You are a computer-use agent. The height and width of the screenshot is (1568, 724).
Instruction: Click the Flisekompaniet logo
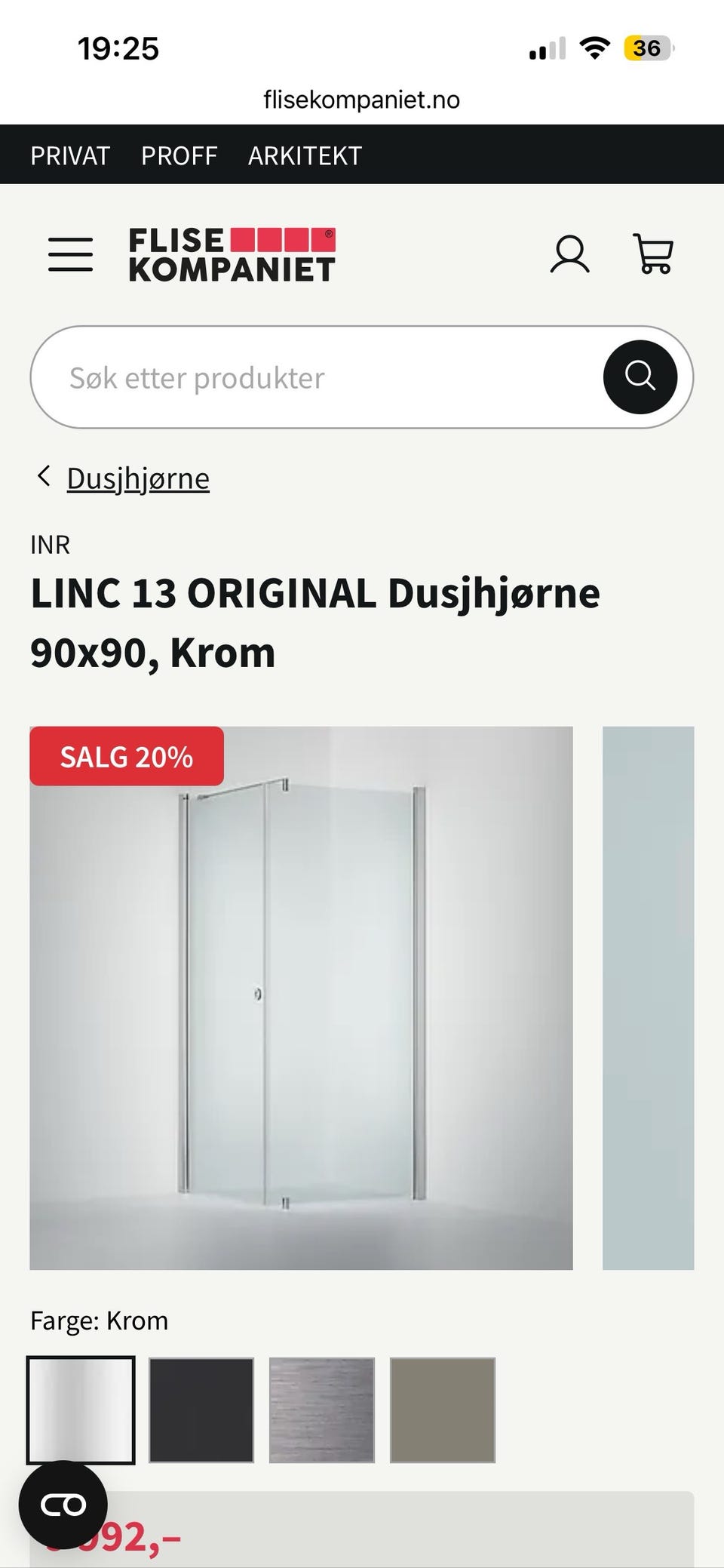pyautogui.click(x=230, y=254)
